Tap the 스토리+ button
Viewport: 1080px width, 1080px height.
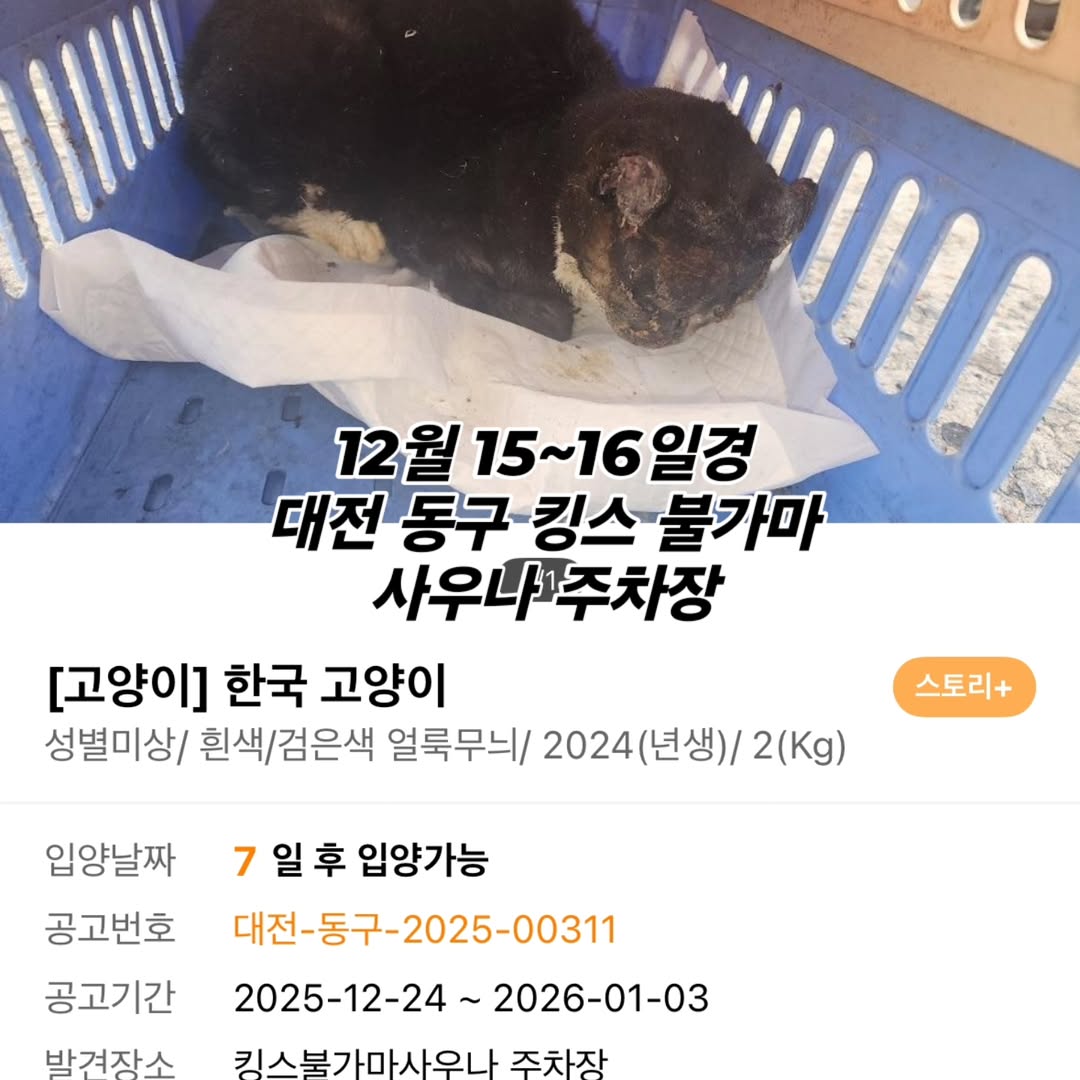(x=963, y=687)
